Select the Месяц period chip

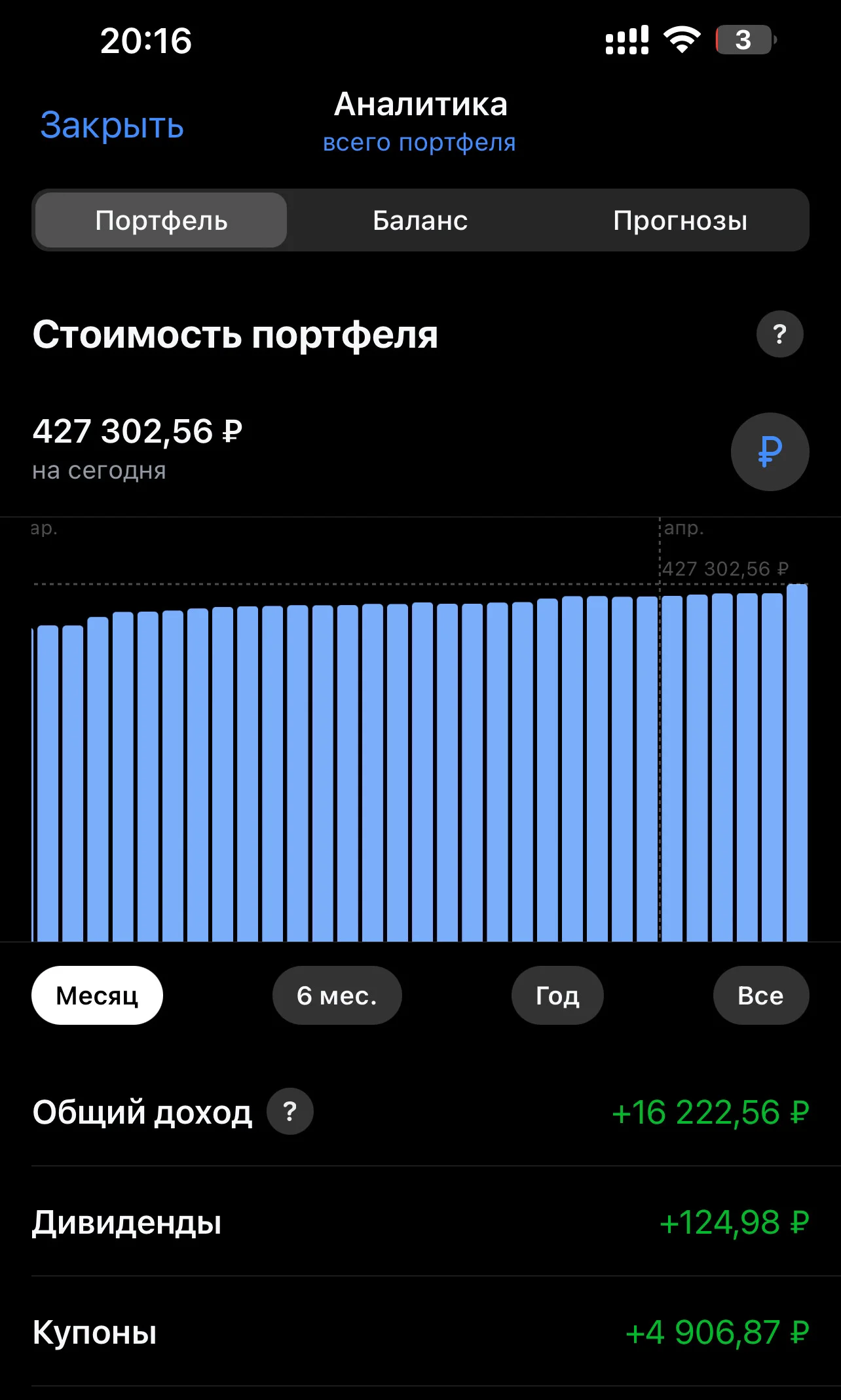point(97,995)
